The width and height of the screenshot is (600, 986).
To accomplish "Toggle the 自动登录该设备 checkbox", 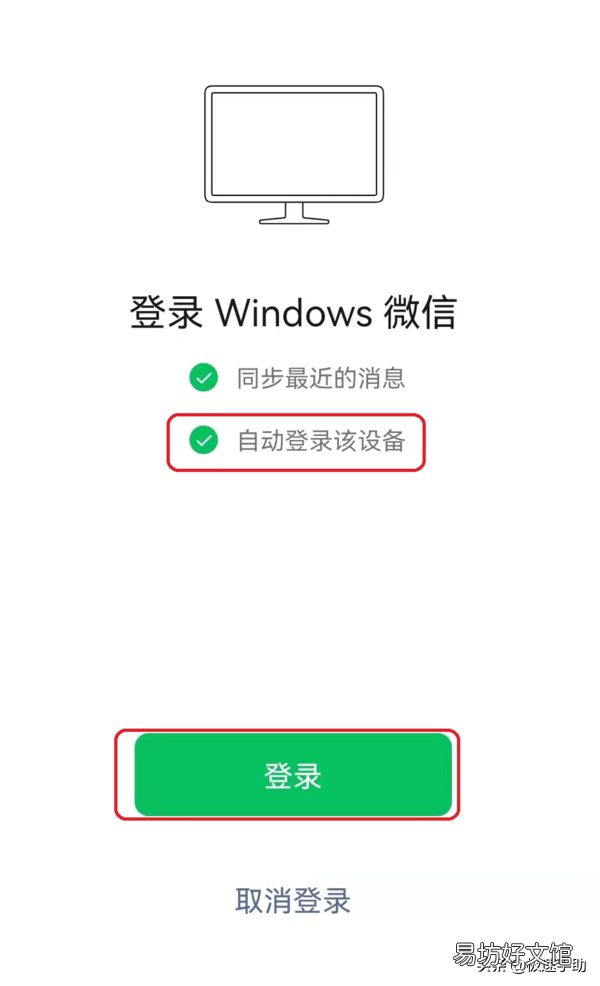I will (203, 440).
